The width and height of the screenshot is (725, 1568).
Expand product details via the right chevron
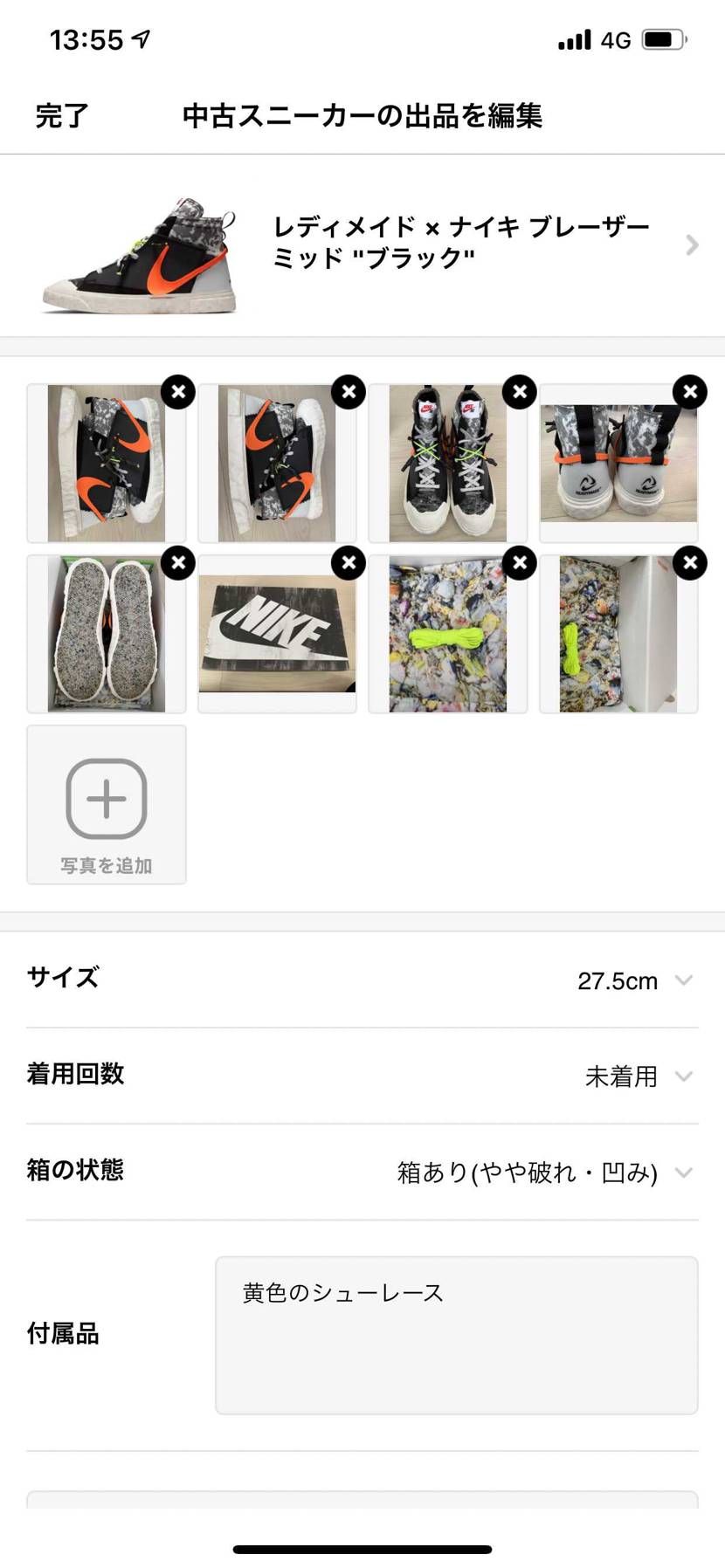point(691,245)
